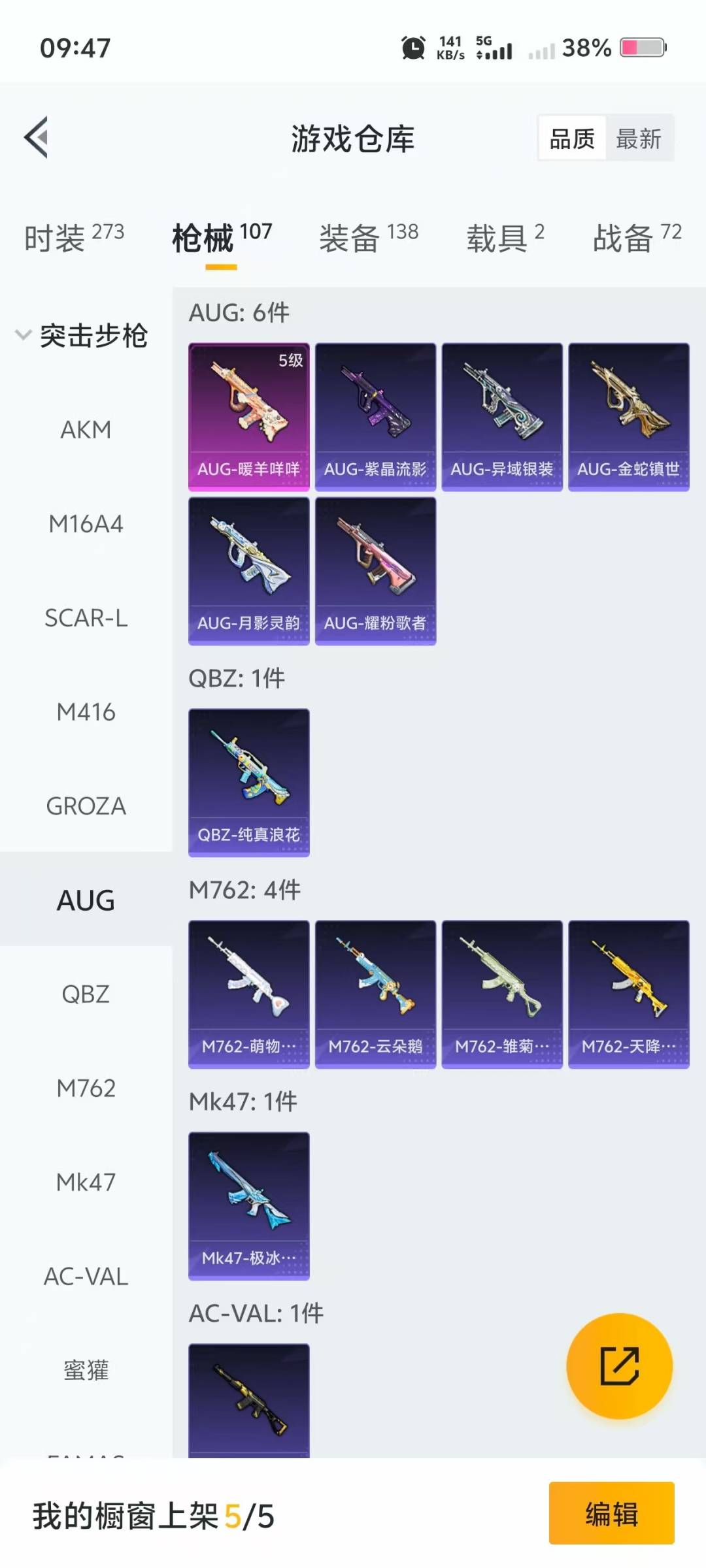Open the Mk47-极冰 skin tile
Viewport: 706px width, 1568px height.
pyautogui.click(x=249, y=1206)
